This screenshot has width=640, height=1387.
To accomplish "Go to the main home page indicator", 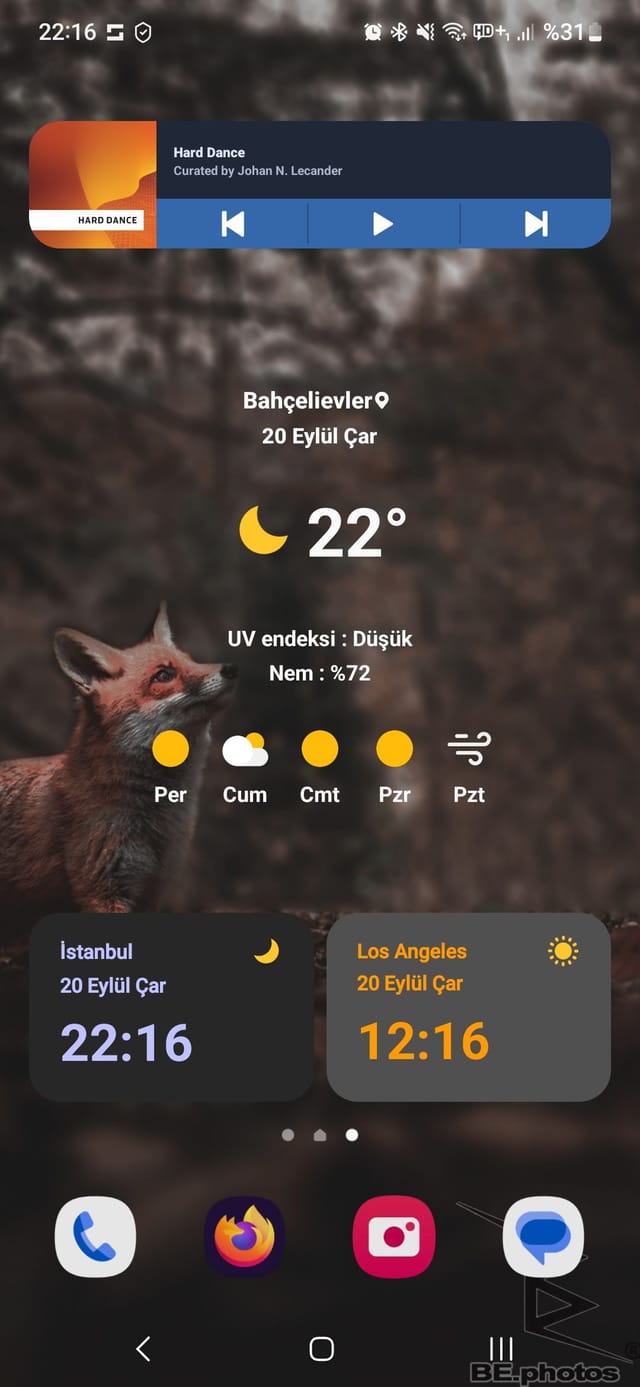I will pyautogui.click(x=320, y=1135).
